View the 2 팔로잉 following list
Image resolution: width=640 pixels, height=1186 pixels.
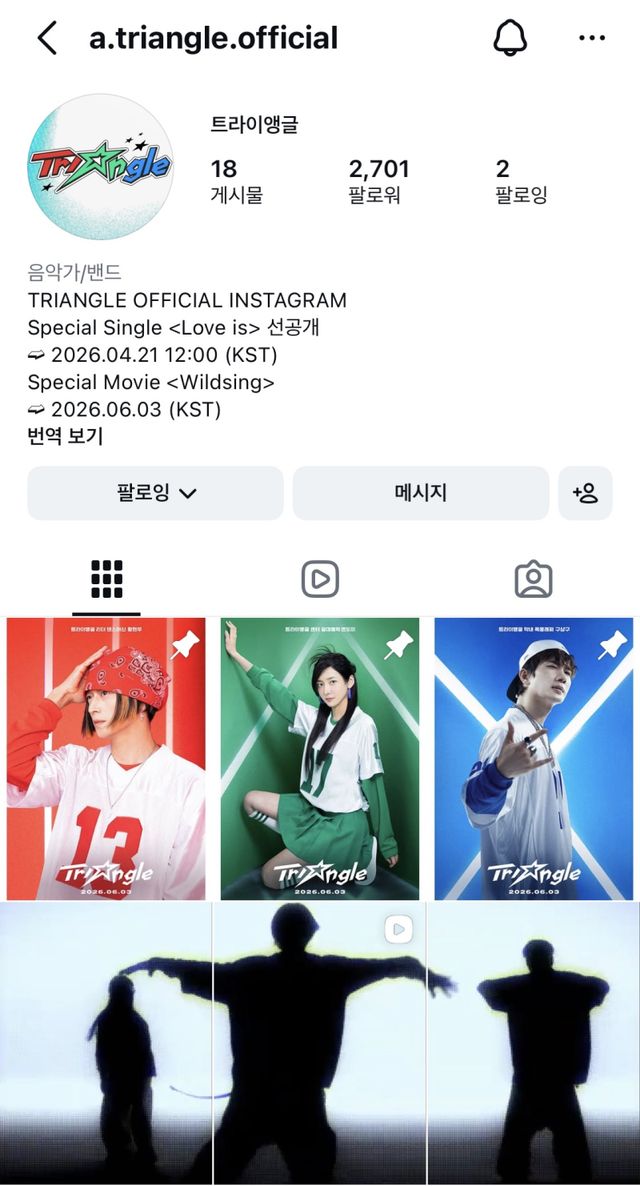coord(521,180)
